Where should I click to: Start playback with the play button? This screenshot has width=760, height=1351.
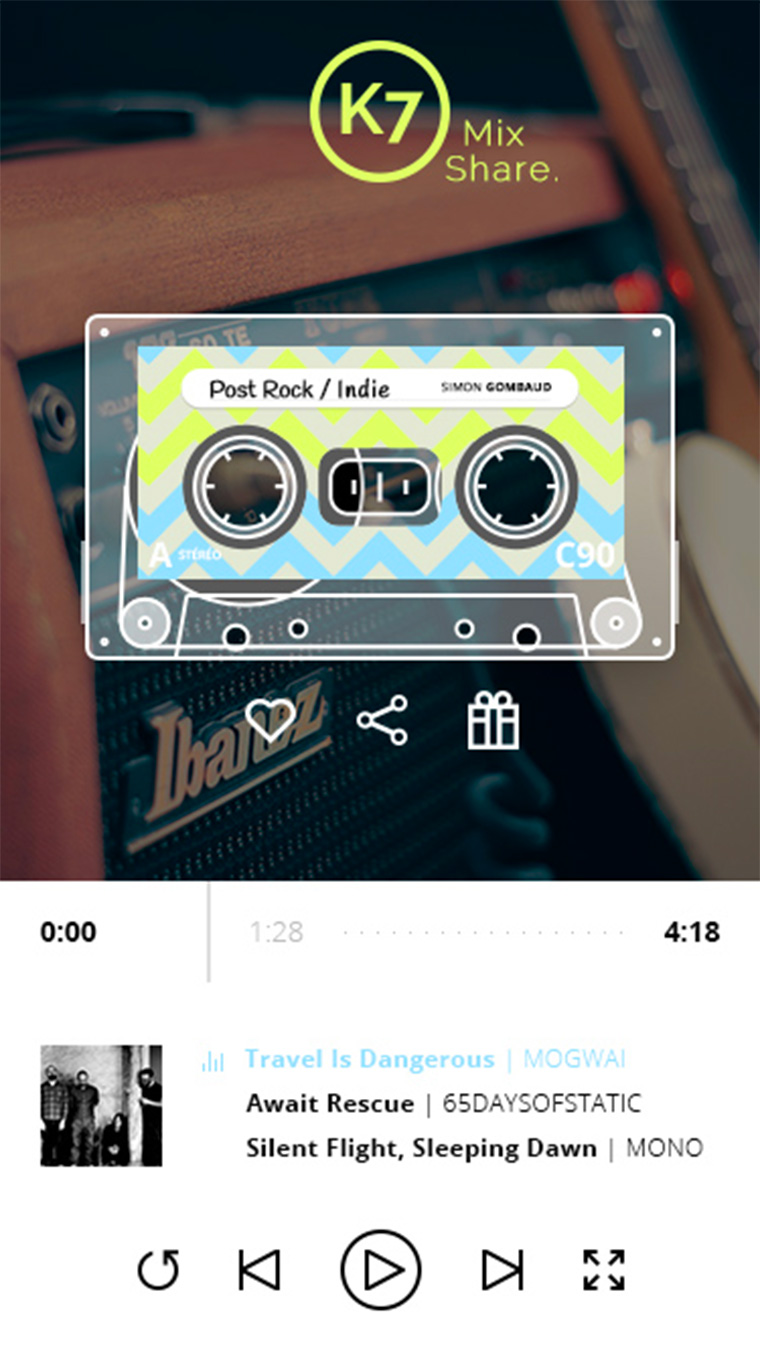click(x=381, y=1270)
